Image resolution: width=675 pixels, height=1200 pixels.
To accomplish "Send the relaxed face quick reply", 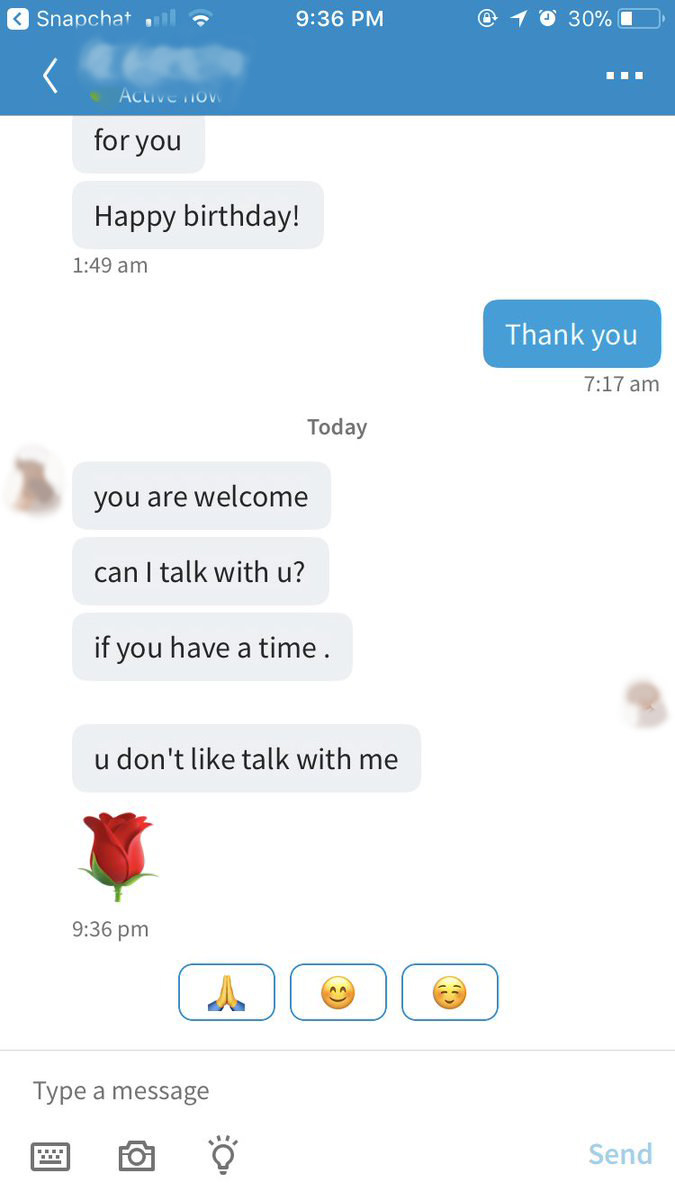I will click(x=449, y=992).
